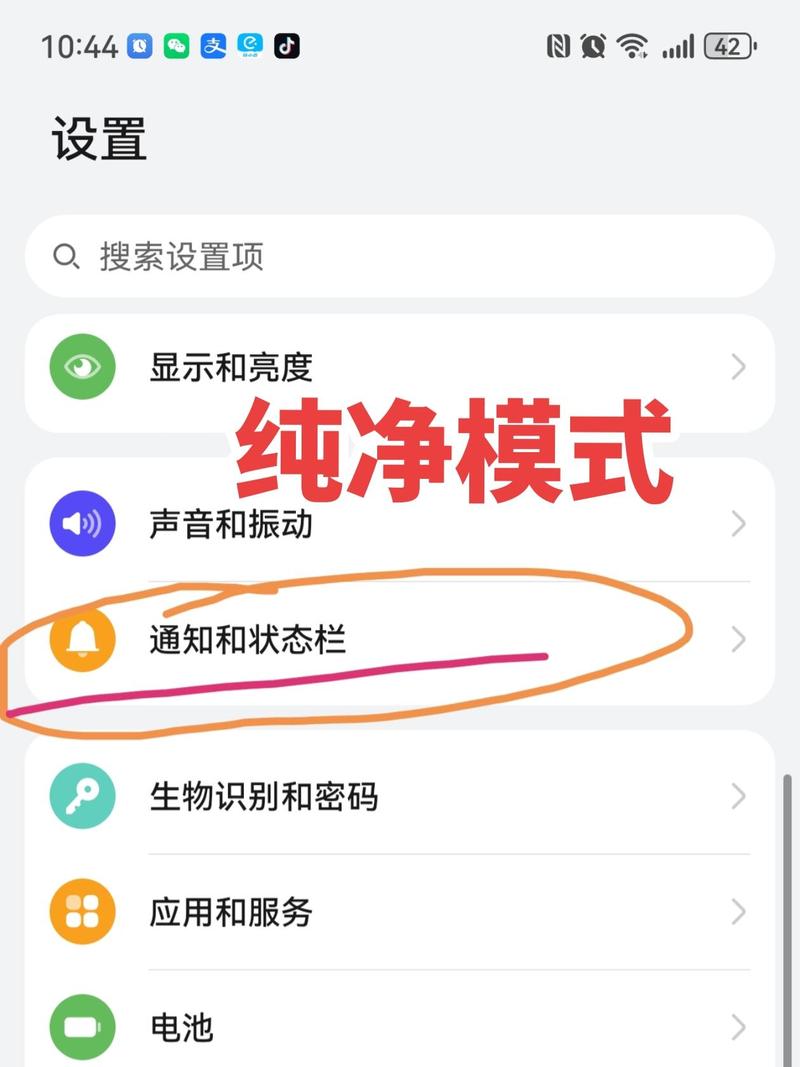This screenshot has width=800, height=1067.
Task: Open 应用和服务 via the orange grid icon
Action: (82, 911)
